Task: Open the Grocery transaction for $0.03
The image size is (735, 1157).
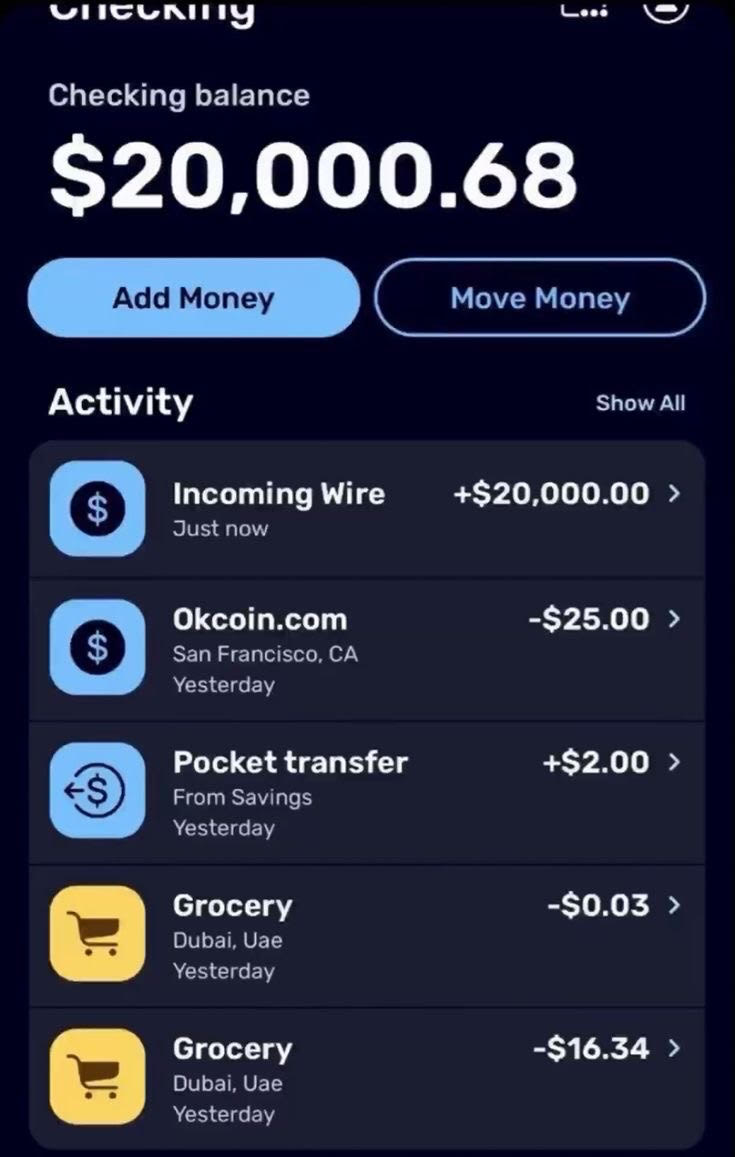Action: click(367, 936)
